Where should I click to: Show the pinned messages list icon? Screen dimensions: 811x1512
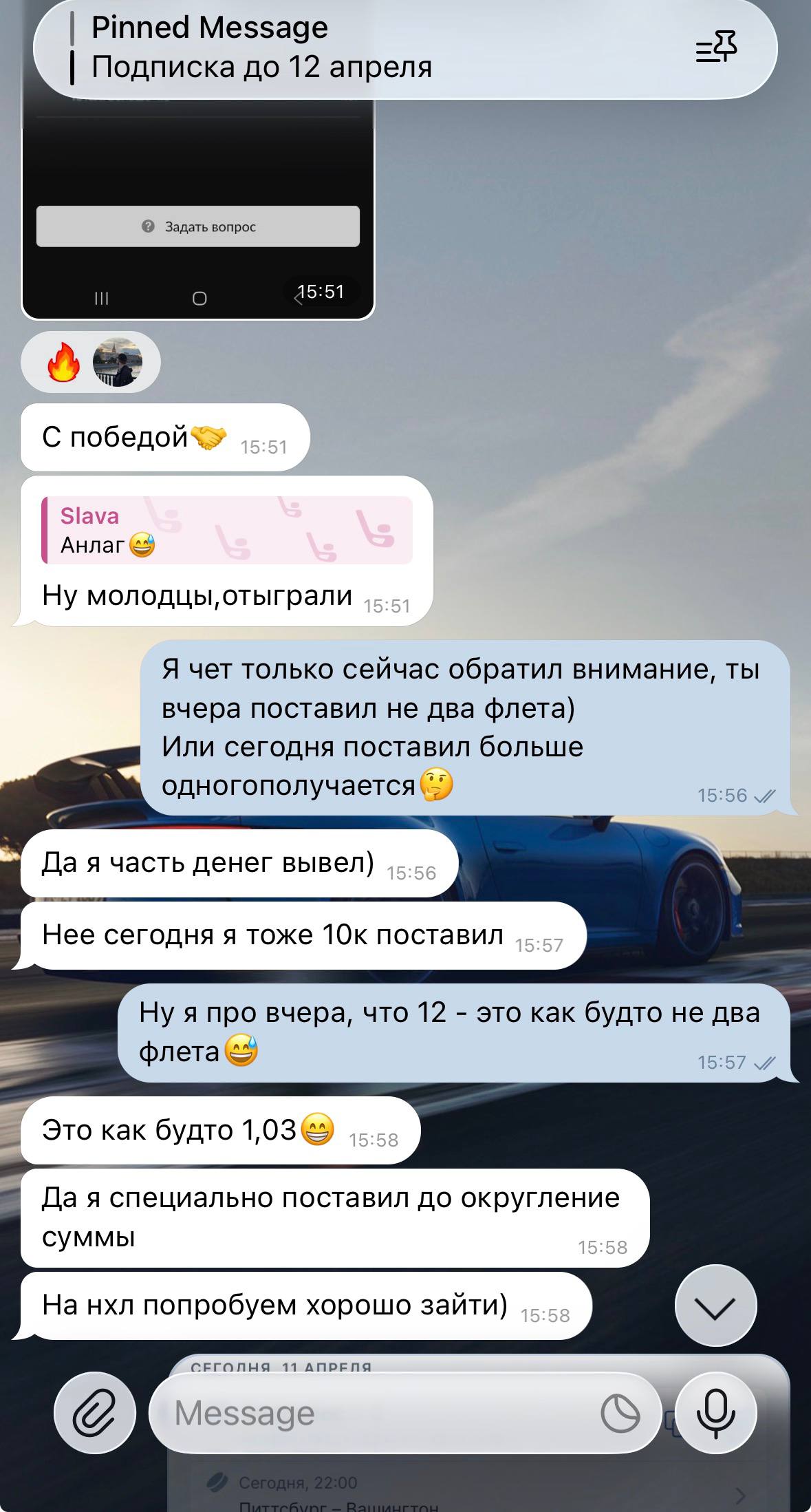[x=716, y=47]
